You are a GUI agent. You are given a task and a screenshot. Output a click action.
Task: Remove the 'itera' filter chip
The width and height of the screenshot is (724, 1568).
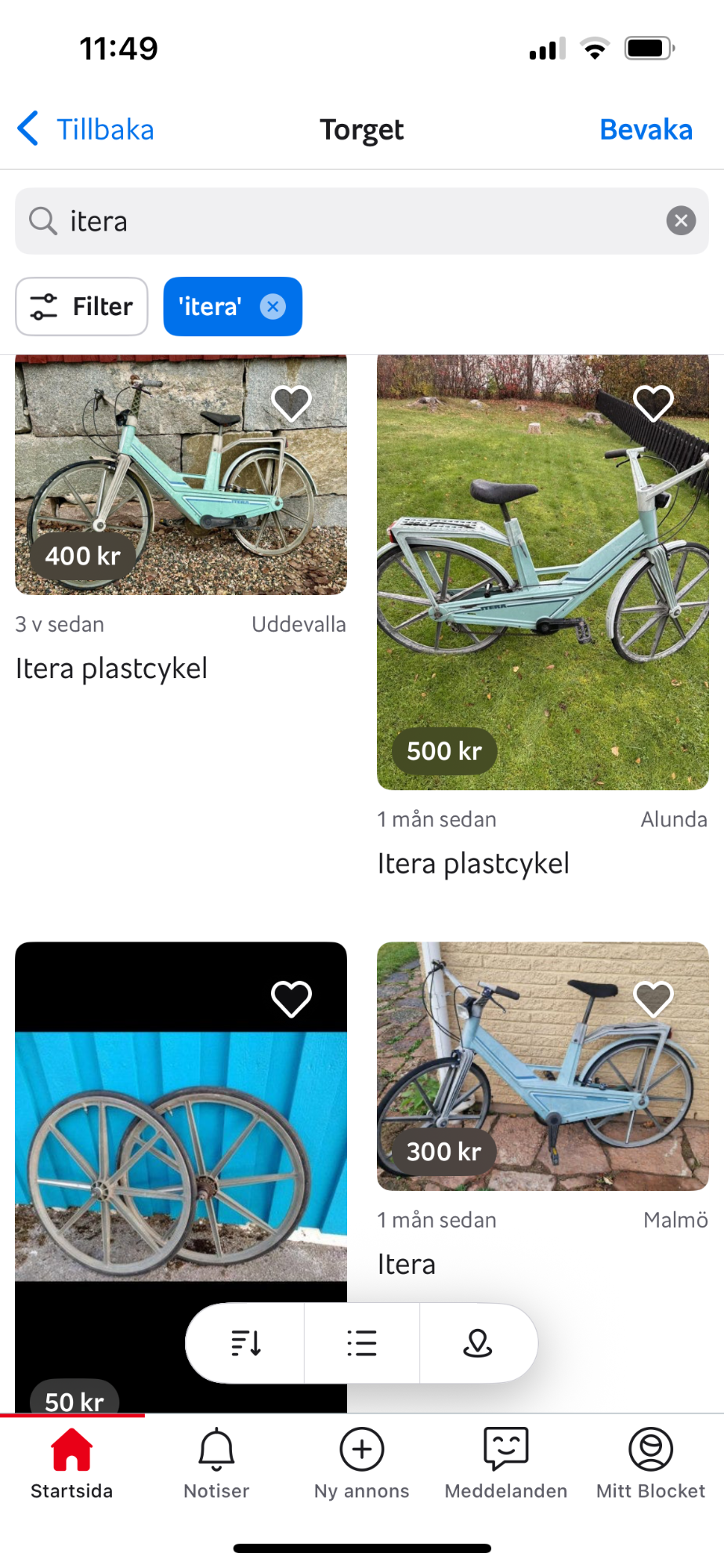pos(273,307)
